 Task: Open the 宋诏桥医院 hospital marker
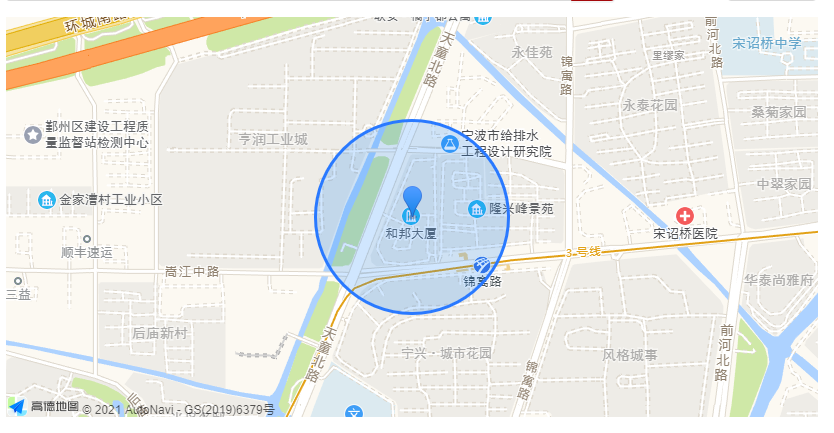685,216
